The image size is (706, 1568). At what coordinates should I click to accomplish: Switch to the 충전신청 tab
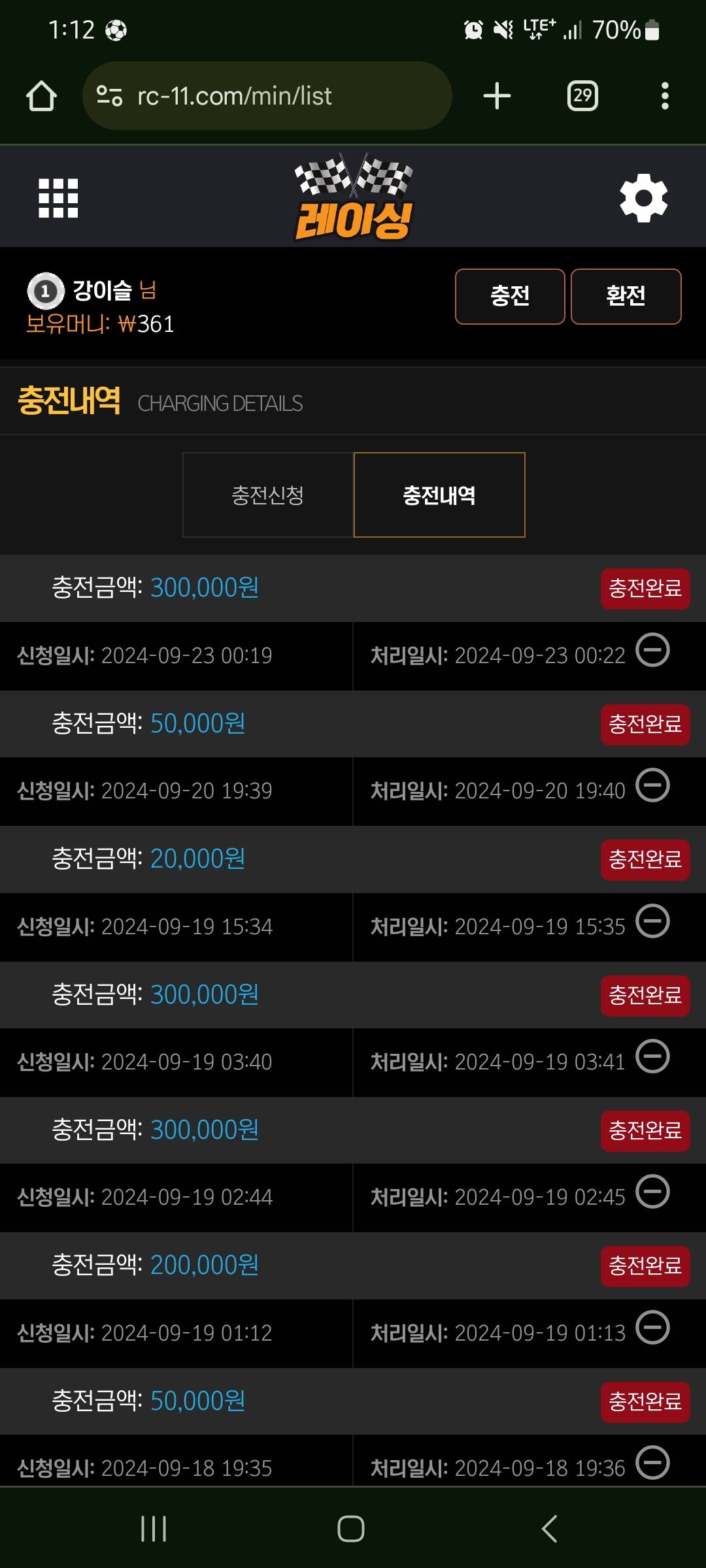tap(268, 495)
